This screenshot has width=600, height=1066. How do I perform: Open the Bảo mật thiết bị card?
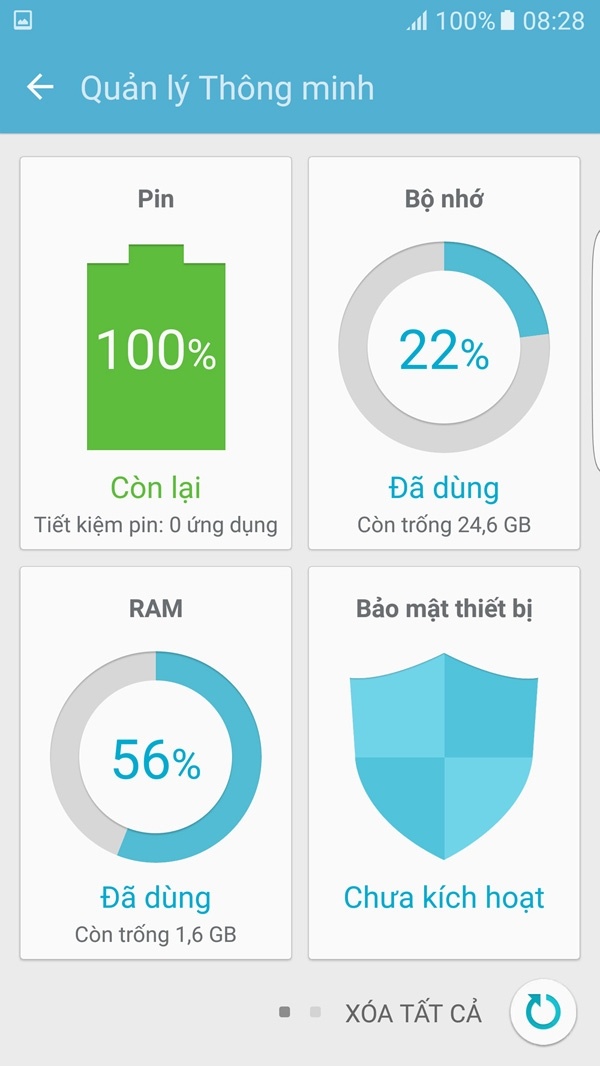(x=444, y=763)
